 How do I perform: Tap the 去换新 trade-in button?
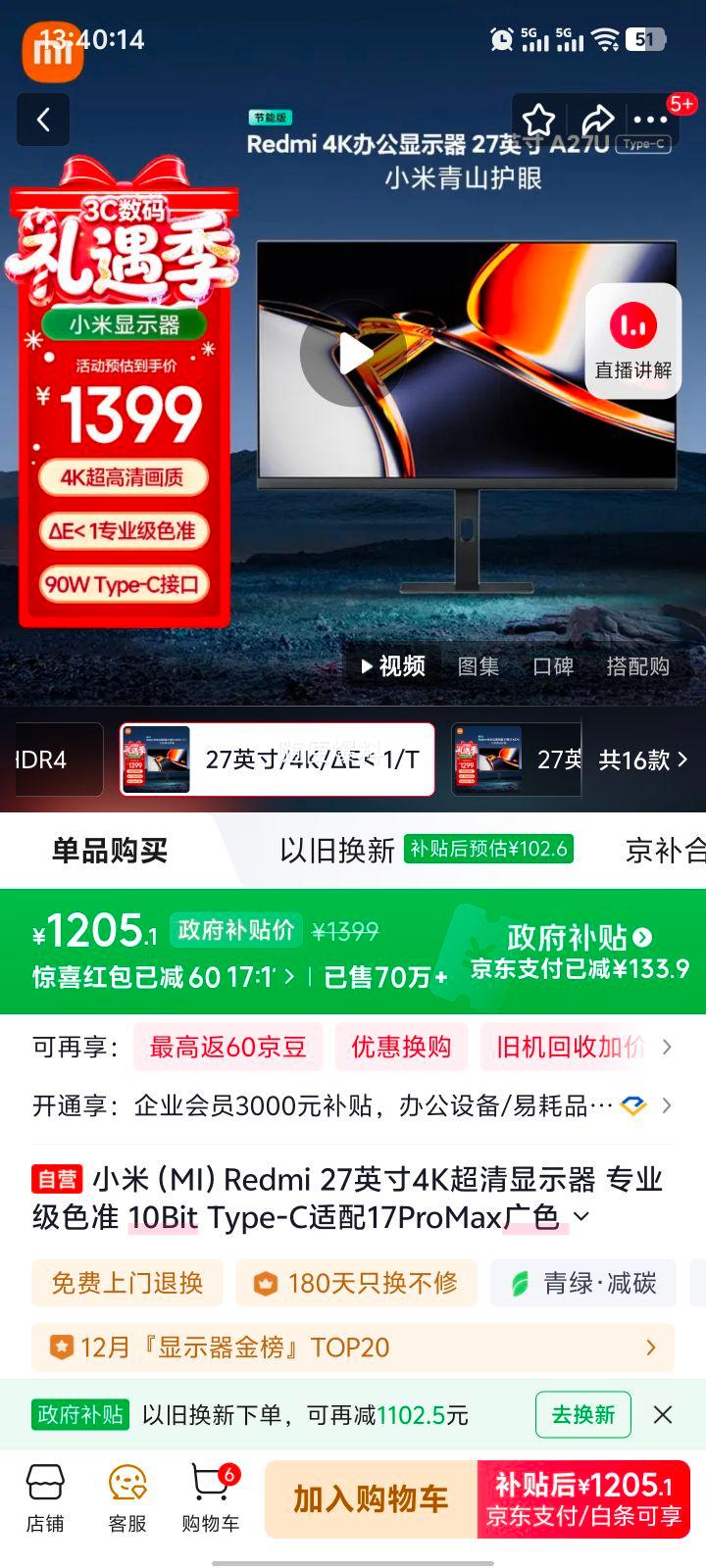pos(582,1415)
